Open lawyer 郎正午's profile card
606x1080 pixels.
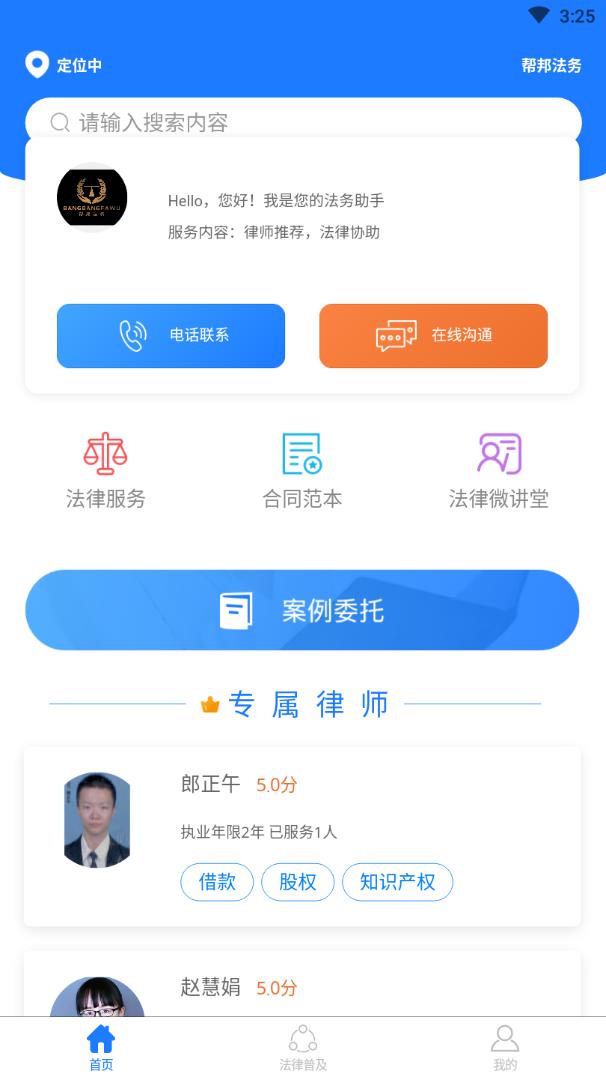[x=302, y=800]
